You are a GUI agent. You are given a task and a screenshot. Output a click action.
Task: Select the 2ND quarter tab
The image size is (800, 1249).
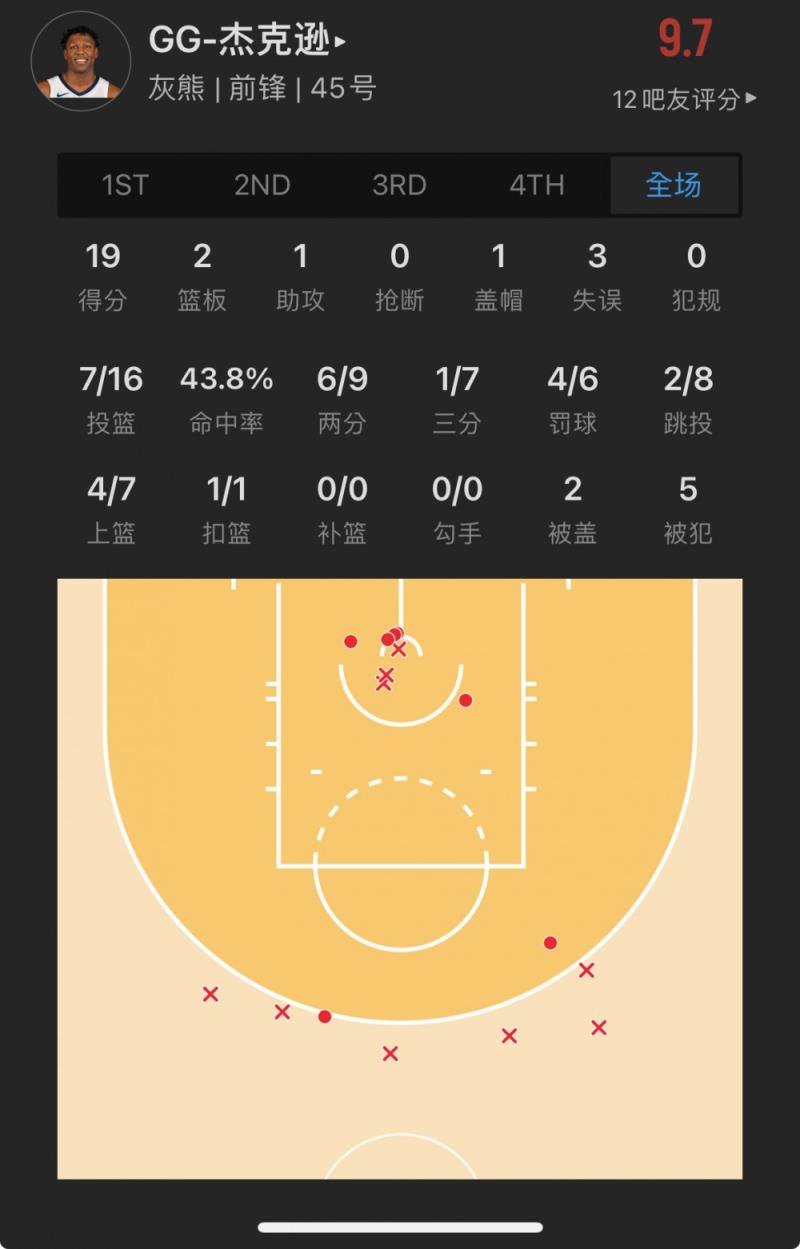(262, 185)
